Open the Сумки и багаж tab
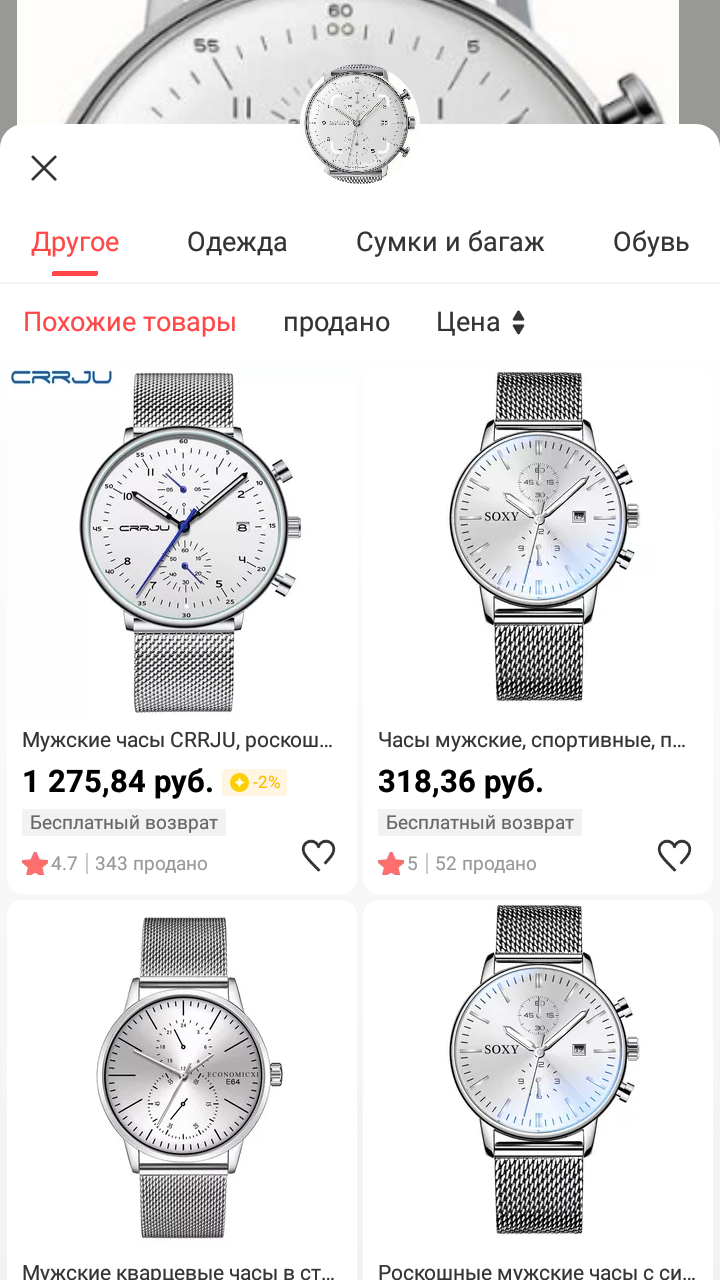Viewport: 720px width, 1280px height. (x=450, y=242)
